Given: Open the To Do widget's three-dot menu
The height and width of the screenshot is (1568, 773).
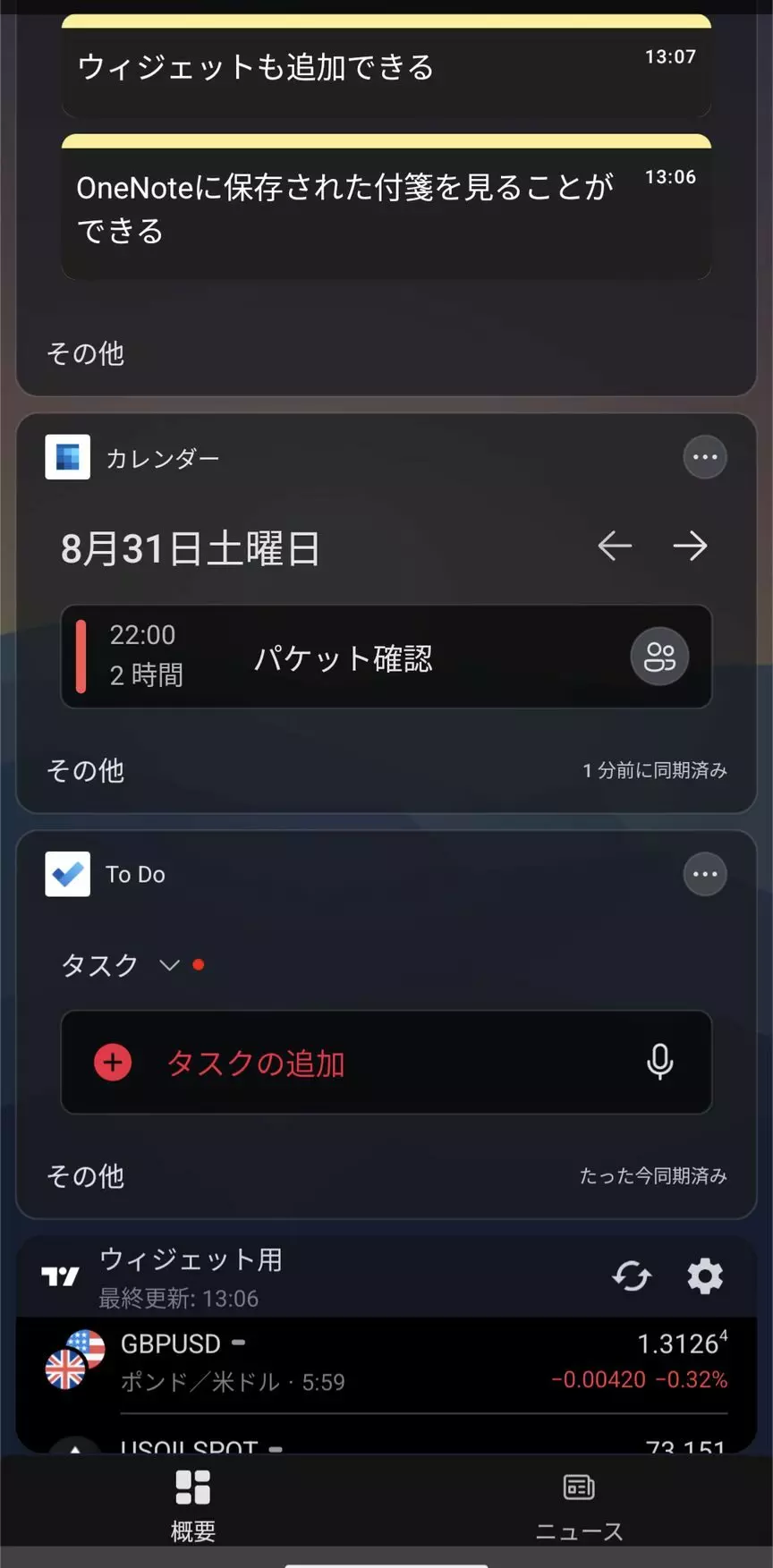Looking at the screenshot, I should 705,874.
